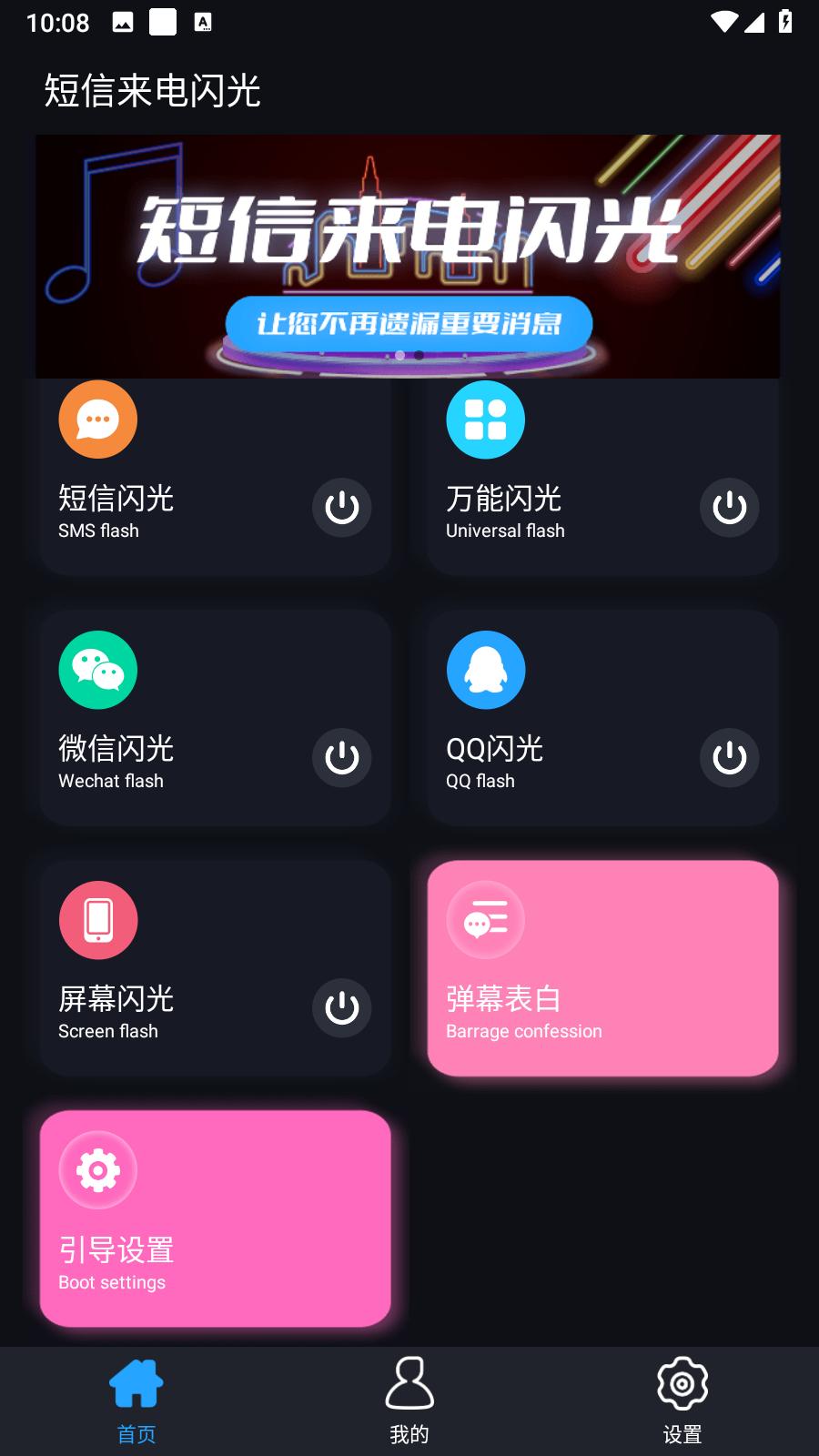
Task: Toggle the SMS flash power switch
Action: [x=342, y=508]
